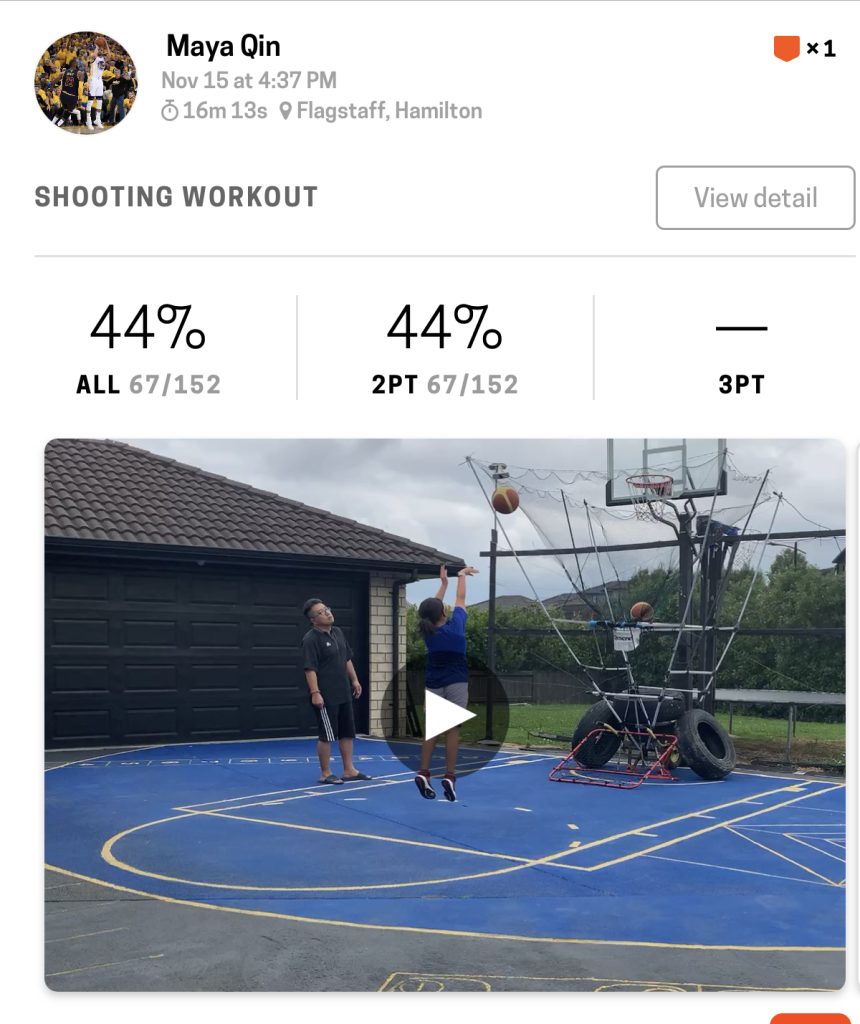860x1024 pixels.
Task: Open Maya Qin's profile name
Action: pyautogui.click(x=223, y=46)
